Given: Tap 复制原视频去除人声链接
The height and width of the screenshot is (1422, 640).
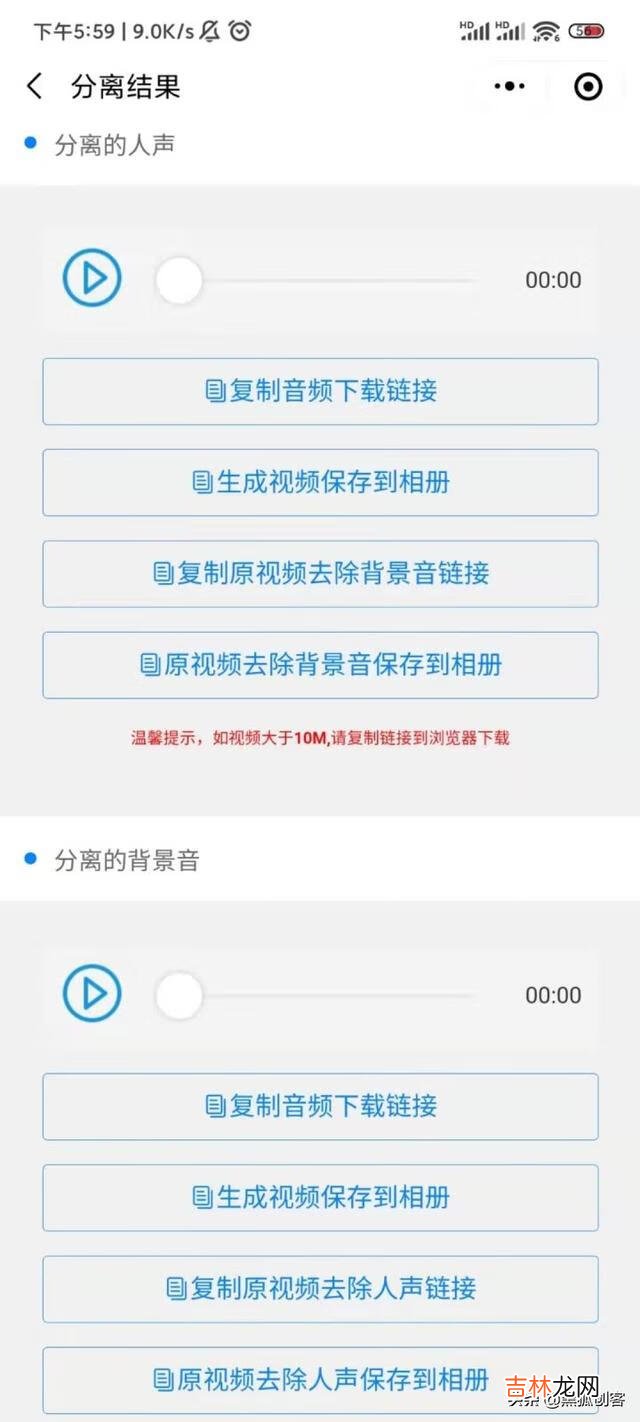Looking at the screenshot, I should [x=320, y=1288].
